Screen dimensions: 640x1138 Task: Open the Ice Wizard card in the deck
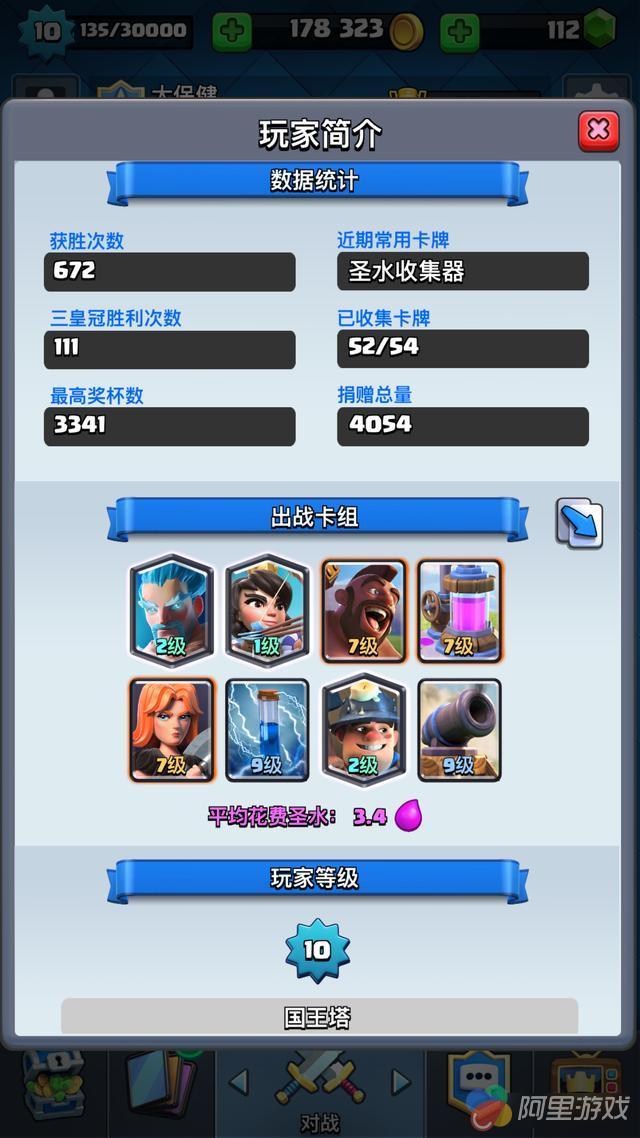click(x=172, y=609)
